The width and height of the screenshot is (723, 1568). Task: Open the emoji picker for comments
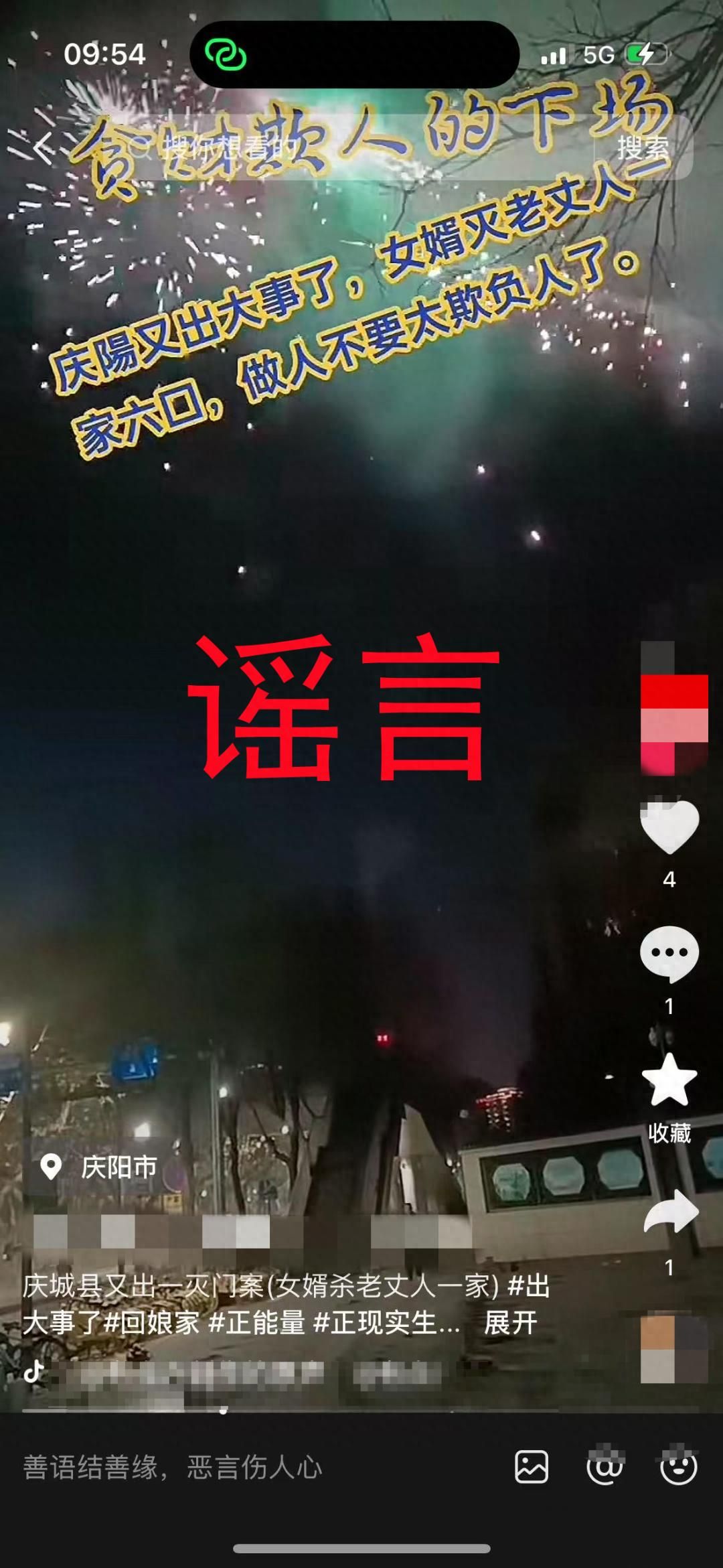[678, 1467]
